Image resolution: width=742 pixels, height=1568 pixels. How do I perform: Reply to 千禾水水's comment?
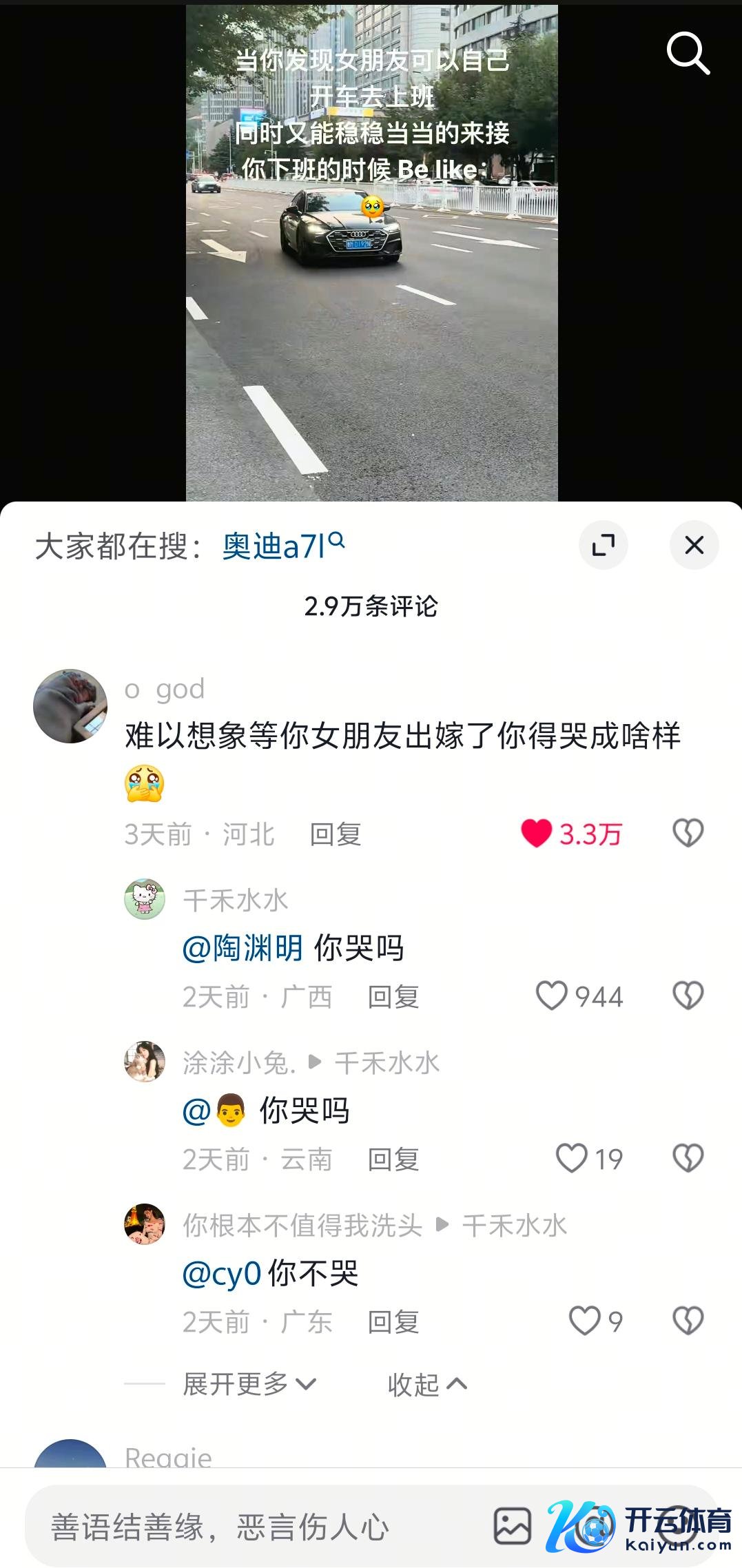click(x=393, y=997)
